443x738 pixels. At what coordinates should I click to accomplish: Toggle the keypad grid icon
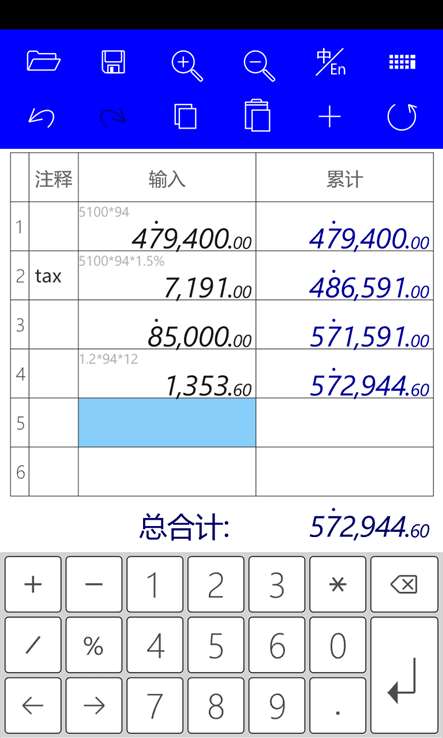[x=402, y=62]
